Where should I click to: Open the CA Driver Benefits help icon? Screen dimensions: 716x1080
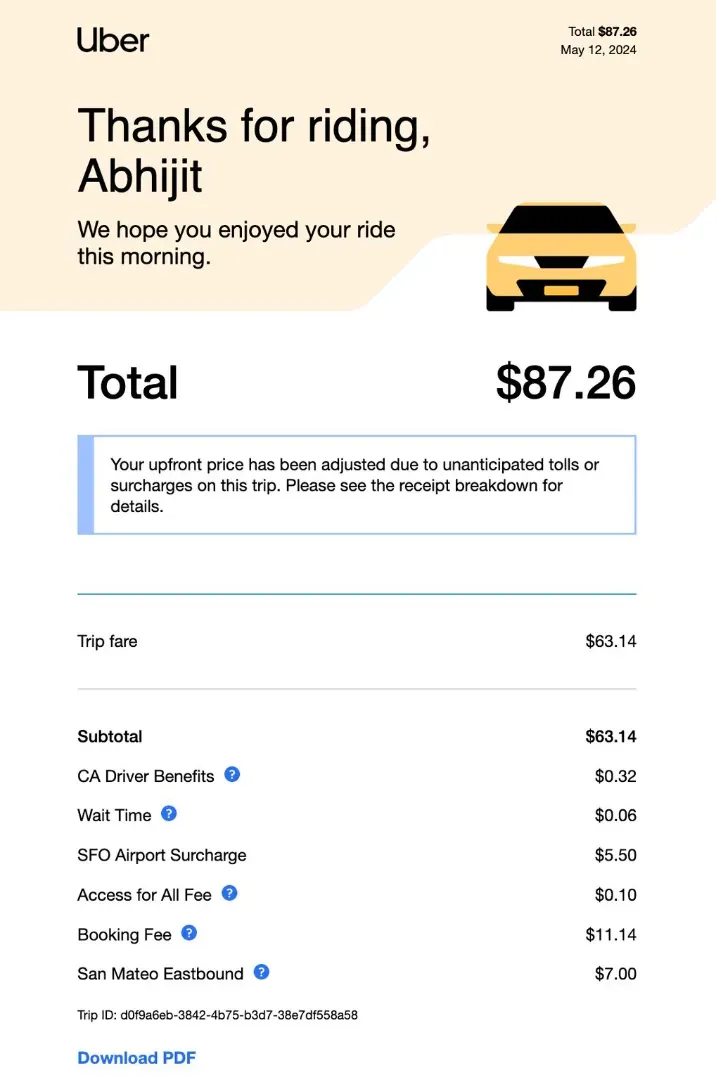(x=232, y=774)
